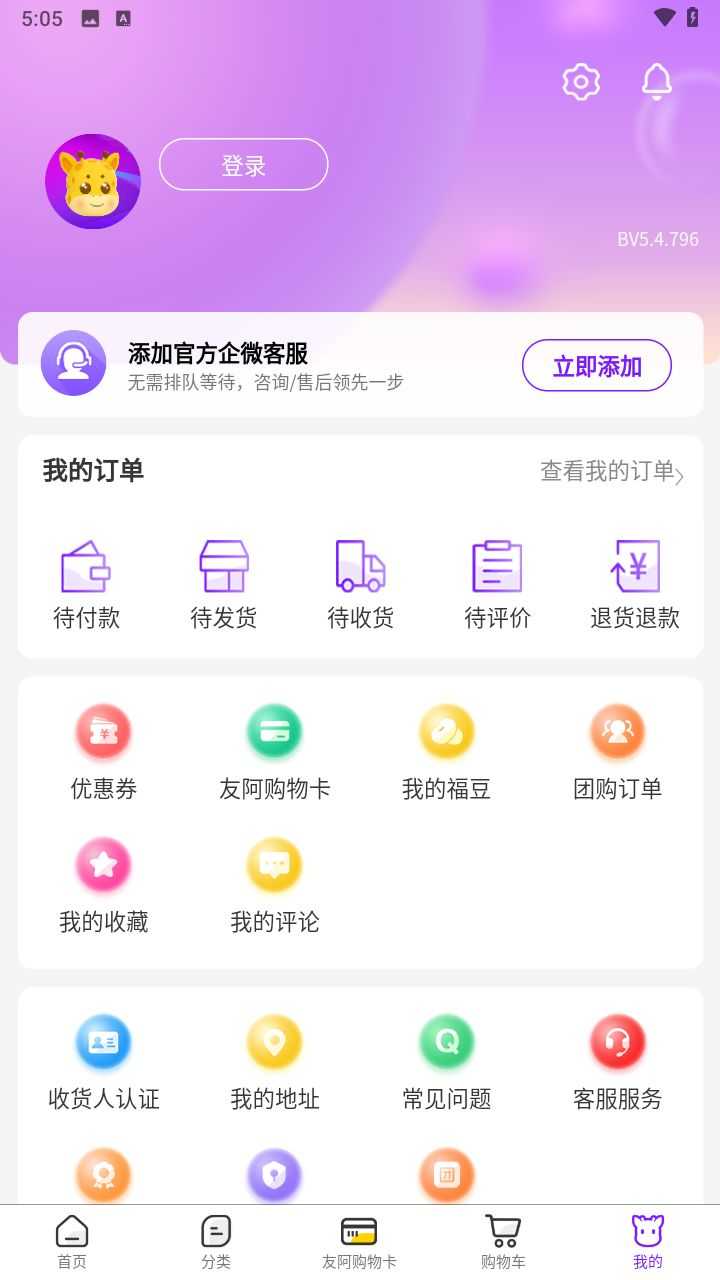Tap 立即添加 to add customer service
Viewport: 720px width, 1280px height.
[x=596, y=365]
